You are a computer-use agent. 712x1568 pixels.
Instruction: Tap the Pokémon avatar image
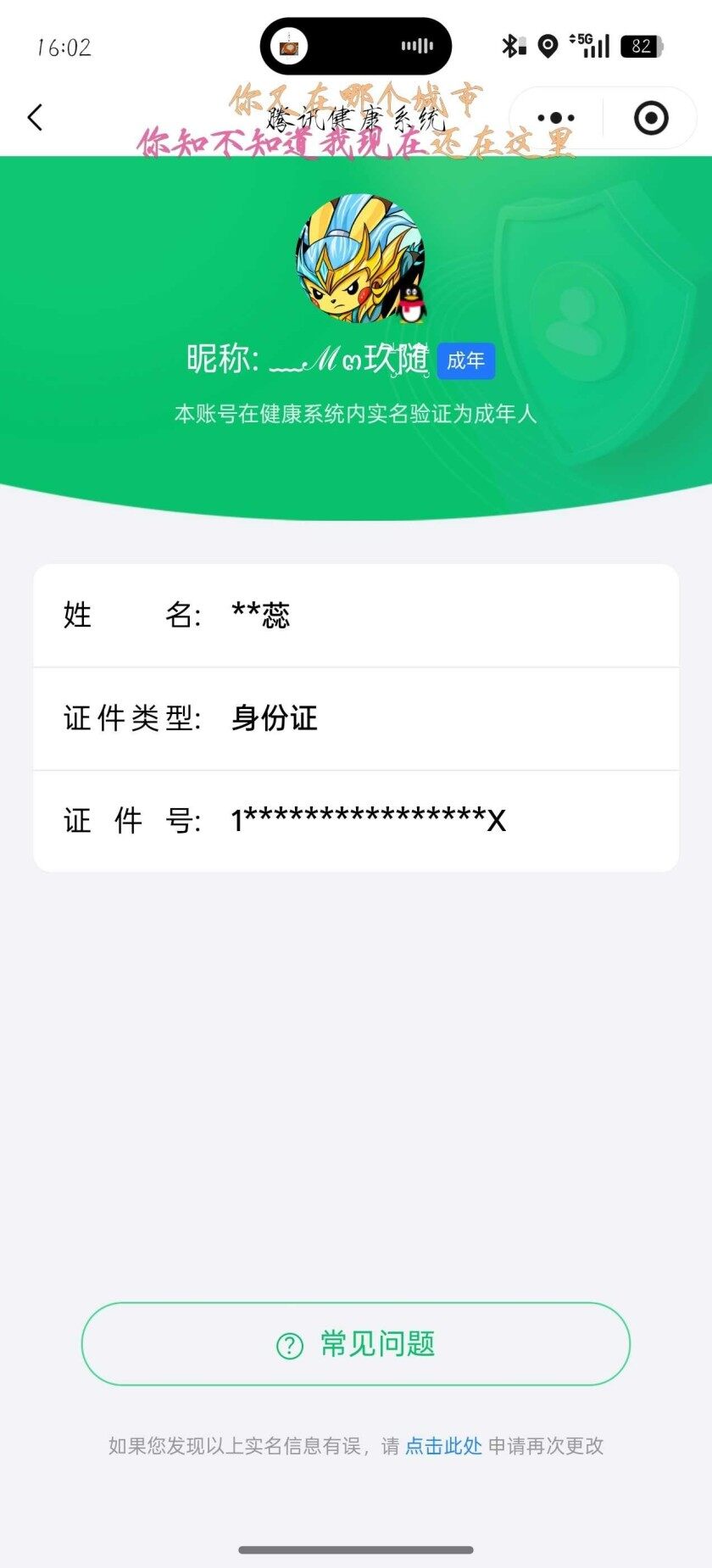[x=356, y=260]
